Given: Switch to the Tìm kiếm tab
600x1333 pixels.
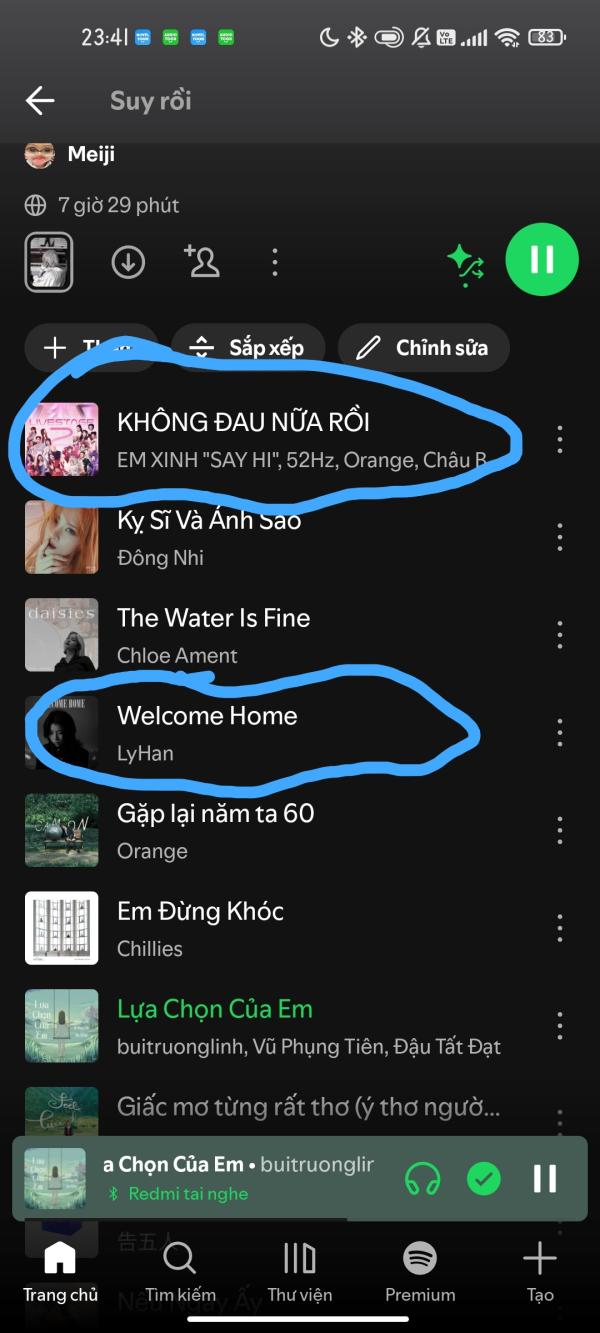Looking at the screenshot, I should (x=180, y=1272).
